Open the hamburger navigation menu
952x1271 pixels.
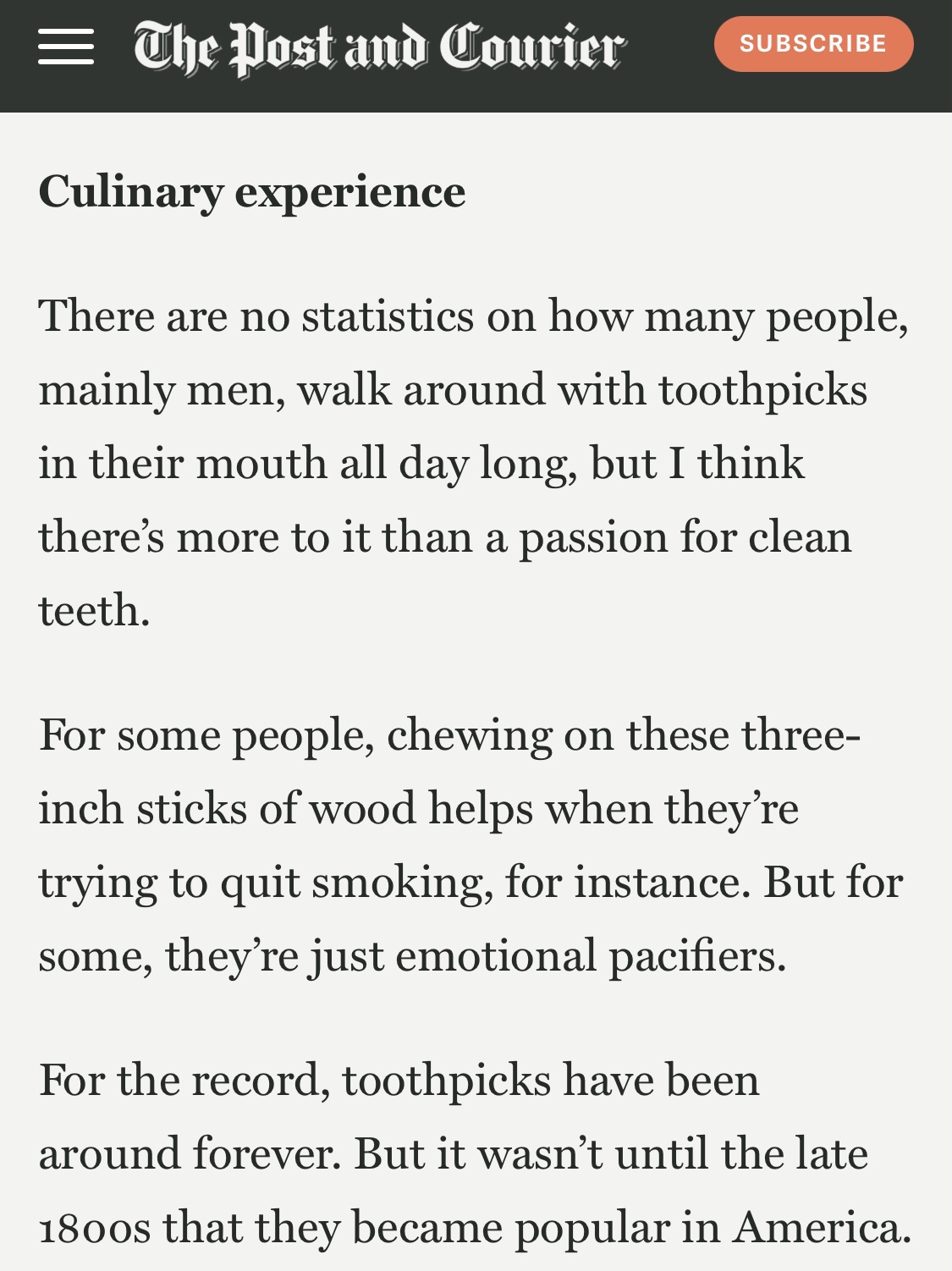click(x=66, y=47)
